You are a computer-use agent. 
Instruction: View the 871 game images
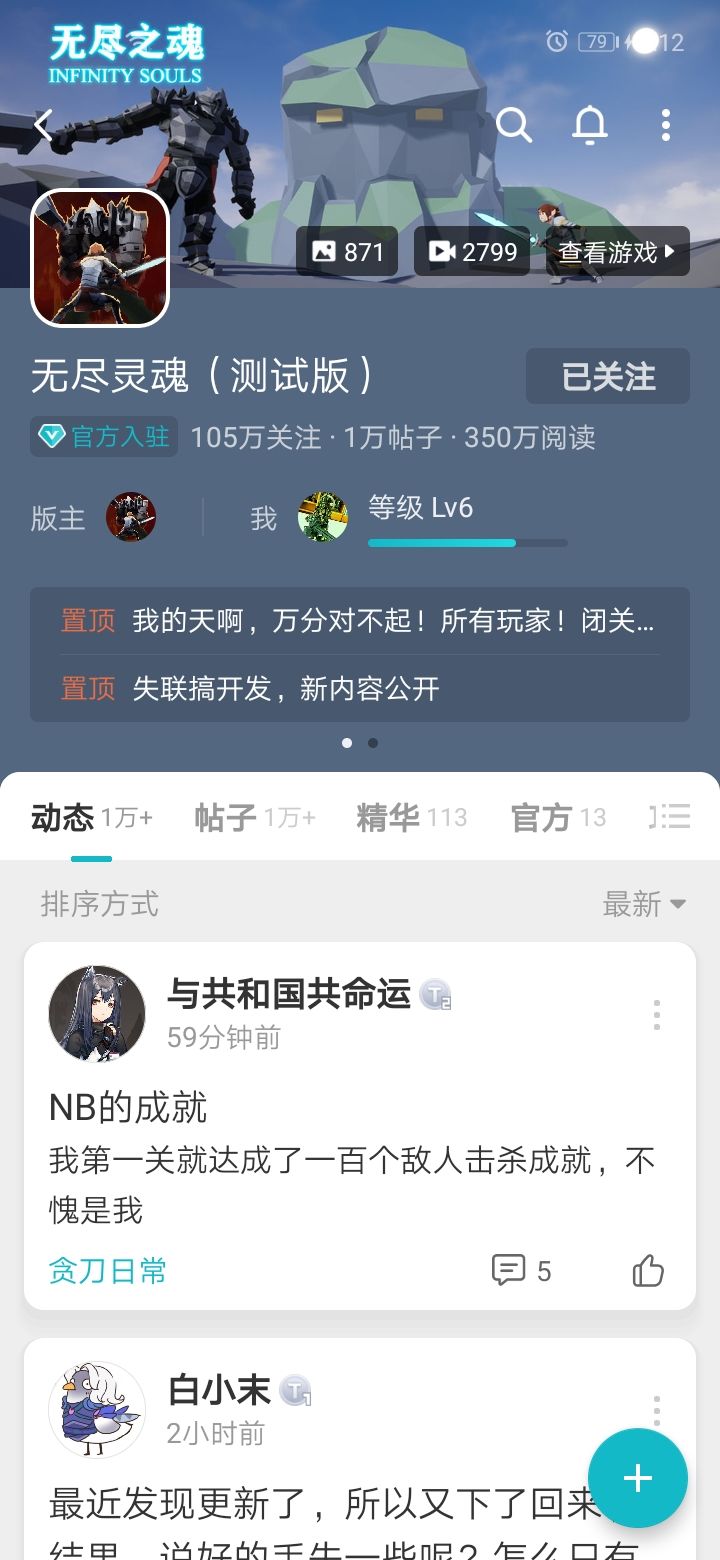point(347,252)
